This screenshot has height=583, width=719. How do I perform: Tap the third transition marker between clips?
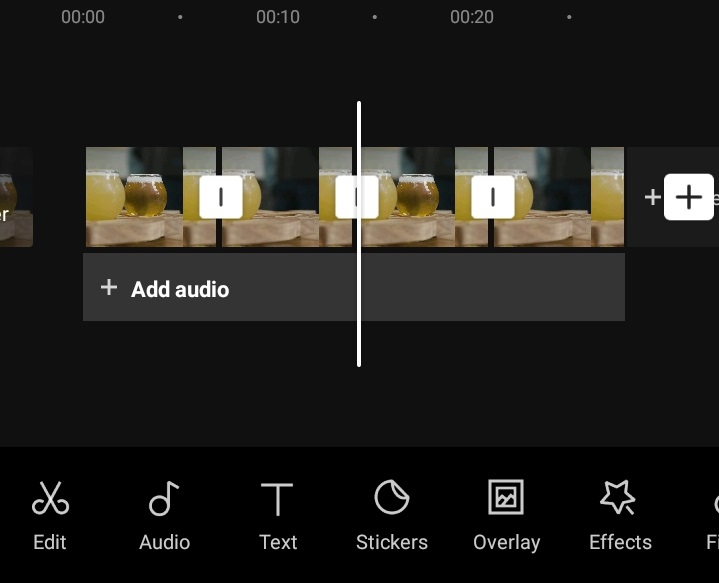coord(492,197)
